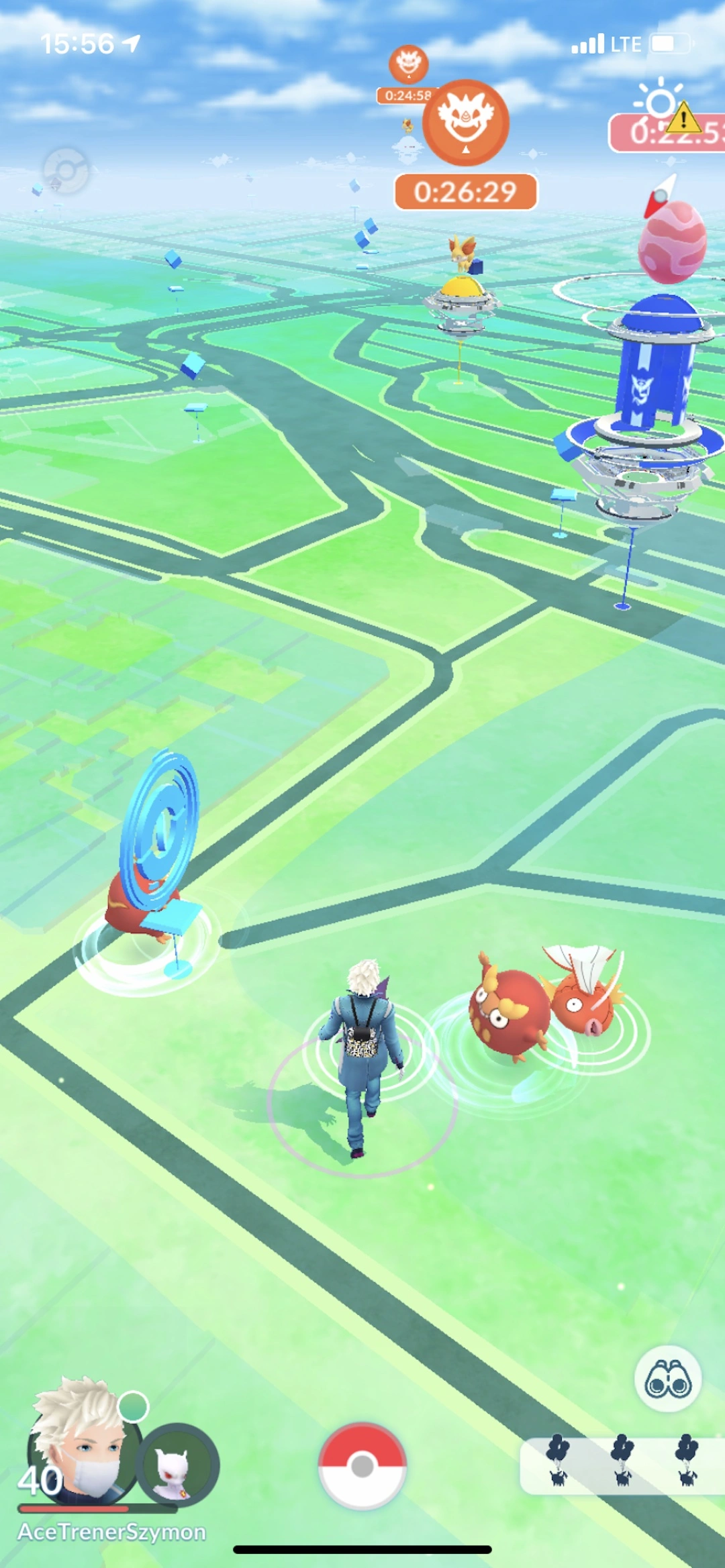Viewport: 725px width, 1568px height.
Task: Open the Nearby Pokémon tracker
Action: (622, 1465)
